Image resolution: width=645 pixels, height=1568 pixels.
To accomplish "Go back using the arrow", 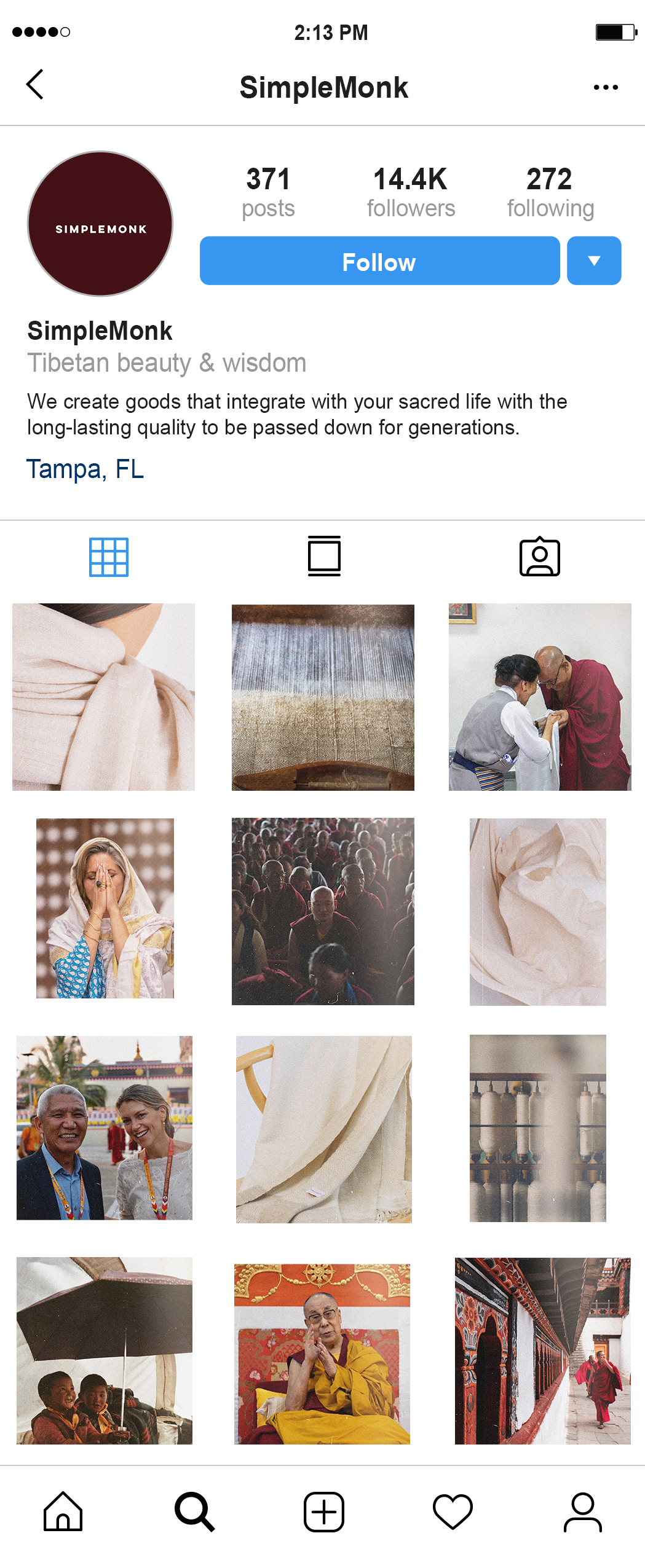I will tap(35, 84).
